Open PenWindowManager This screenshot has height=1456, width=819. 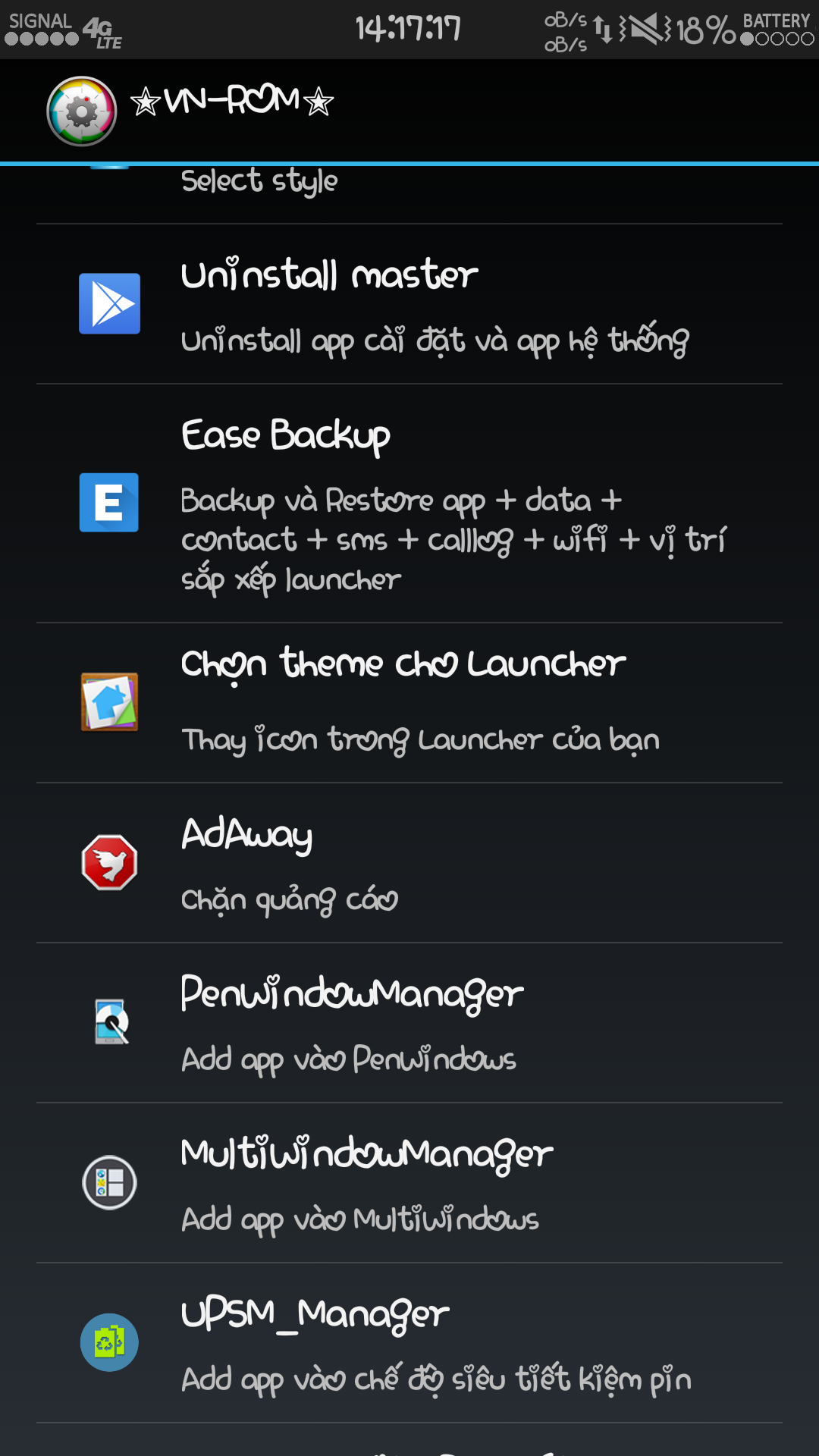(x=409, y=1023)
